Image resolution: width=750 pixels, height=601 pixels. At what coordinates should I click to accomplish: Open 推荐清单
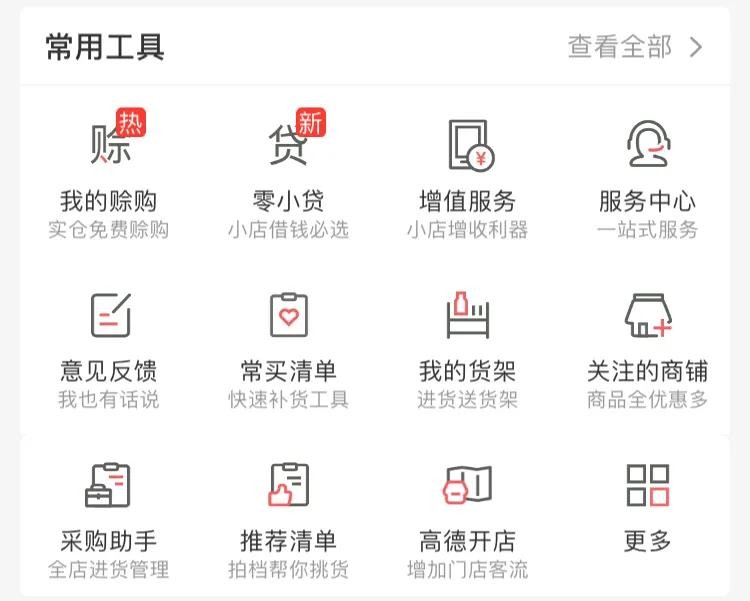tap(288, 517)
